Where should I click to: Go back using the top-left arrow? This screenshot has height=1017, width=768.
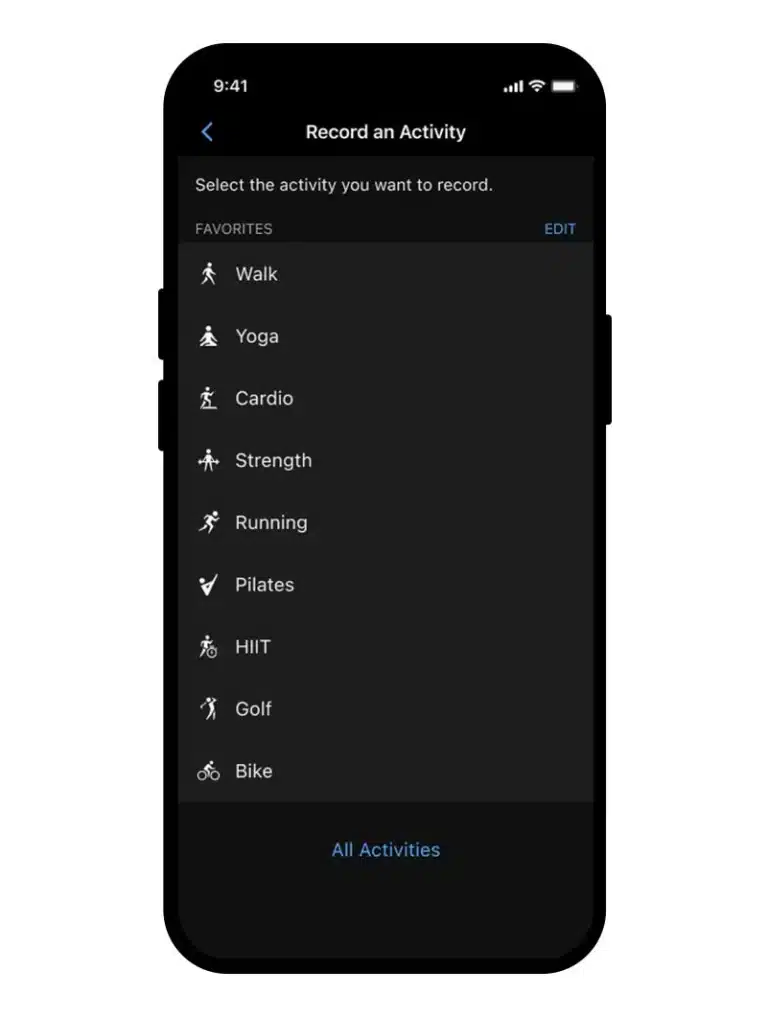(207, 132)
